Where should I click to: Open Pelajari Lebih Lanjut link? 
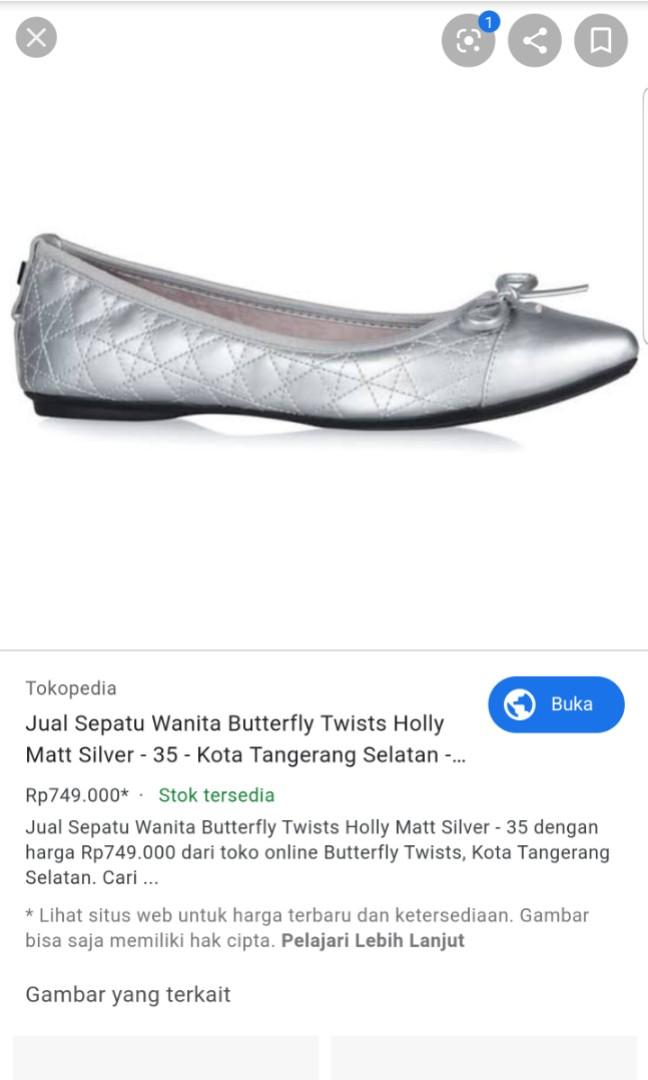(x=372, y=940)
